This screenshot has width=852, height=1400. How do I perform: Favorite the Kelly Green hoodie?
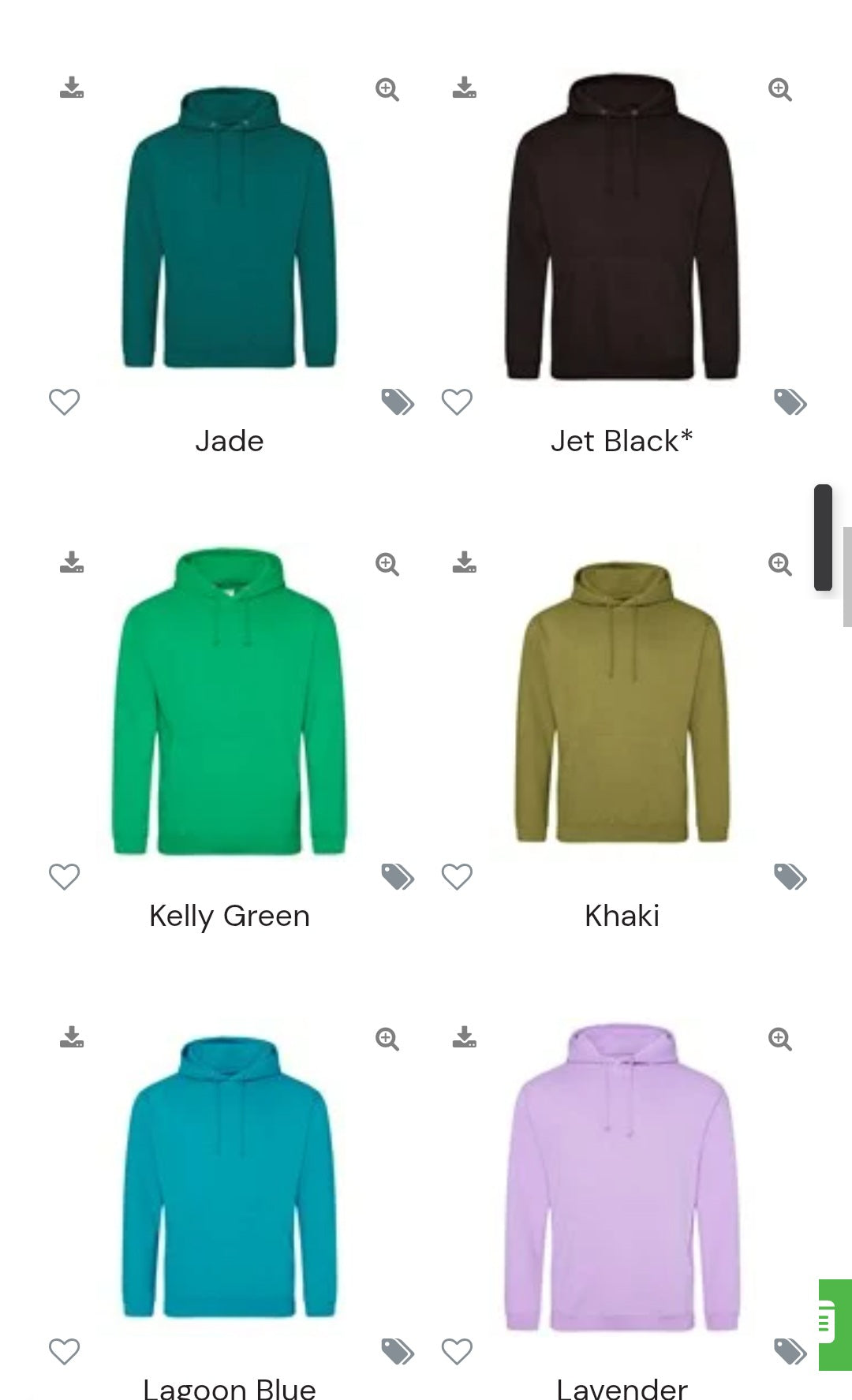click(x=64, y=875)
